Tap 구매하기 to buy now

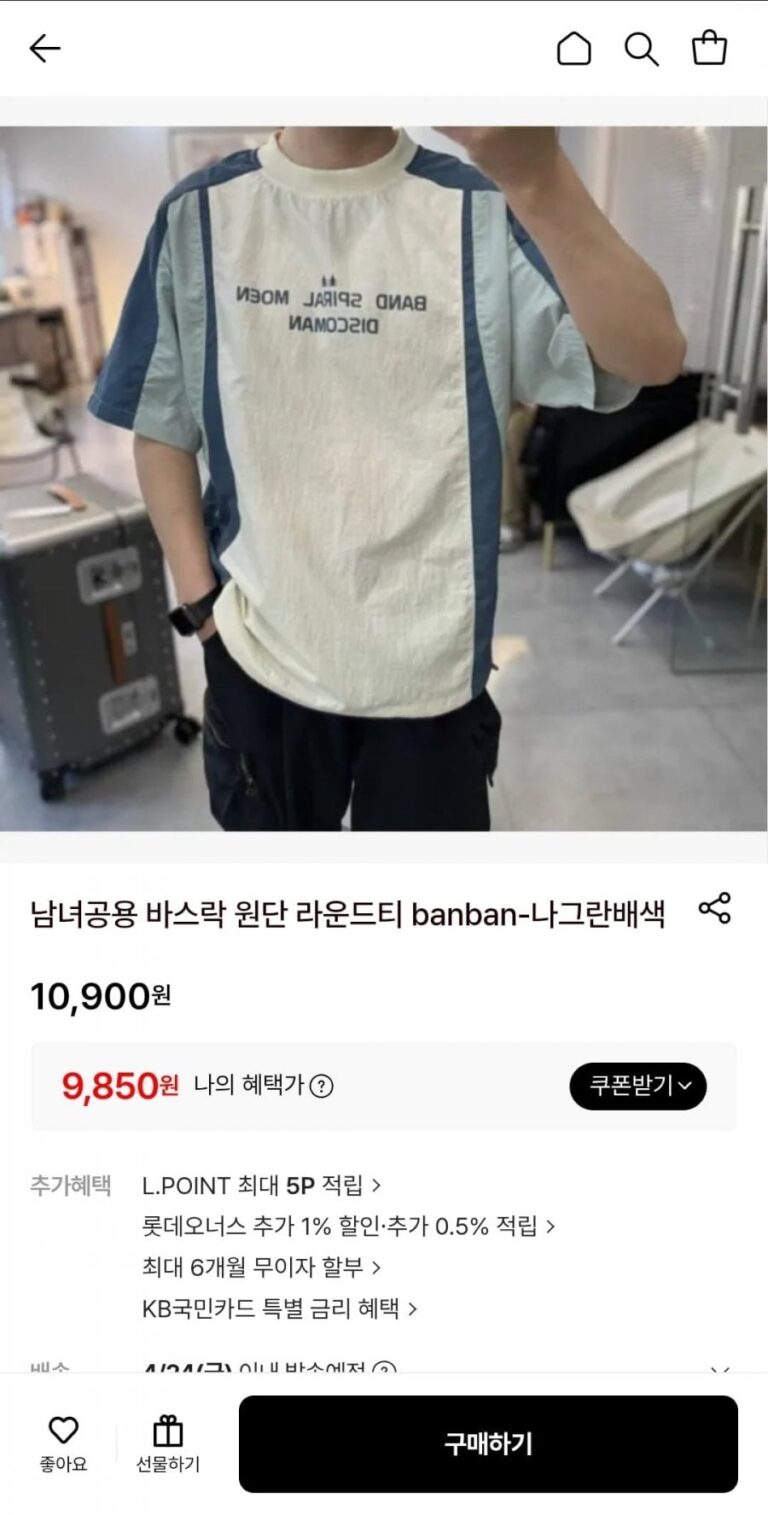point(488,1444)
